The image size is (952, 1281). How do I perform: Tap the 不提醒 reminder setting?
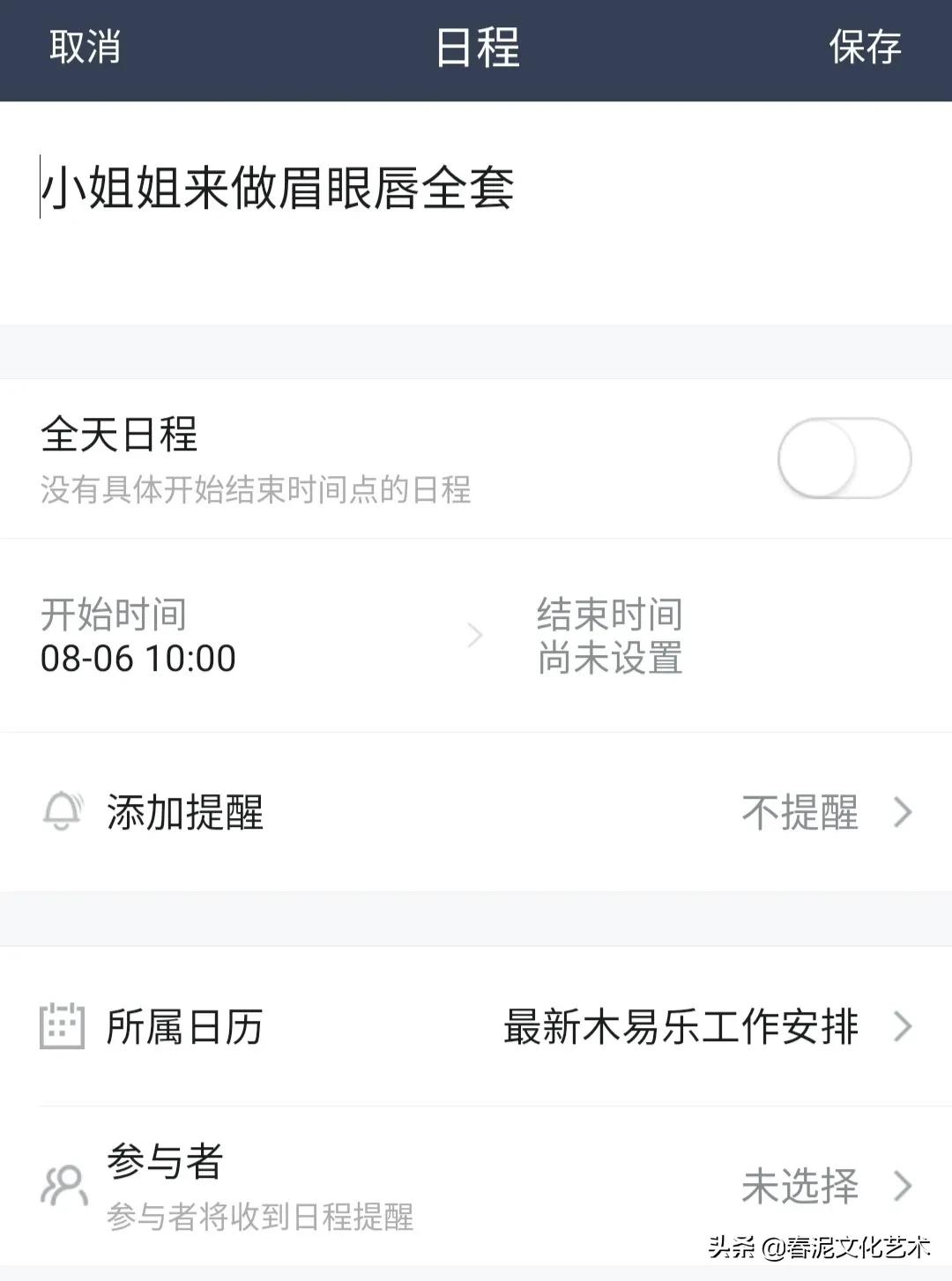800,813
